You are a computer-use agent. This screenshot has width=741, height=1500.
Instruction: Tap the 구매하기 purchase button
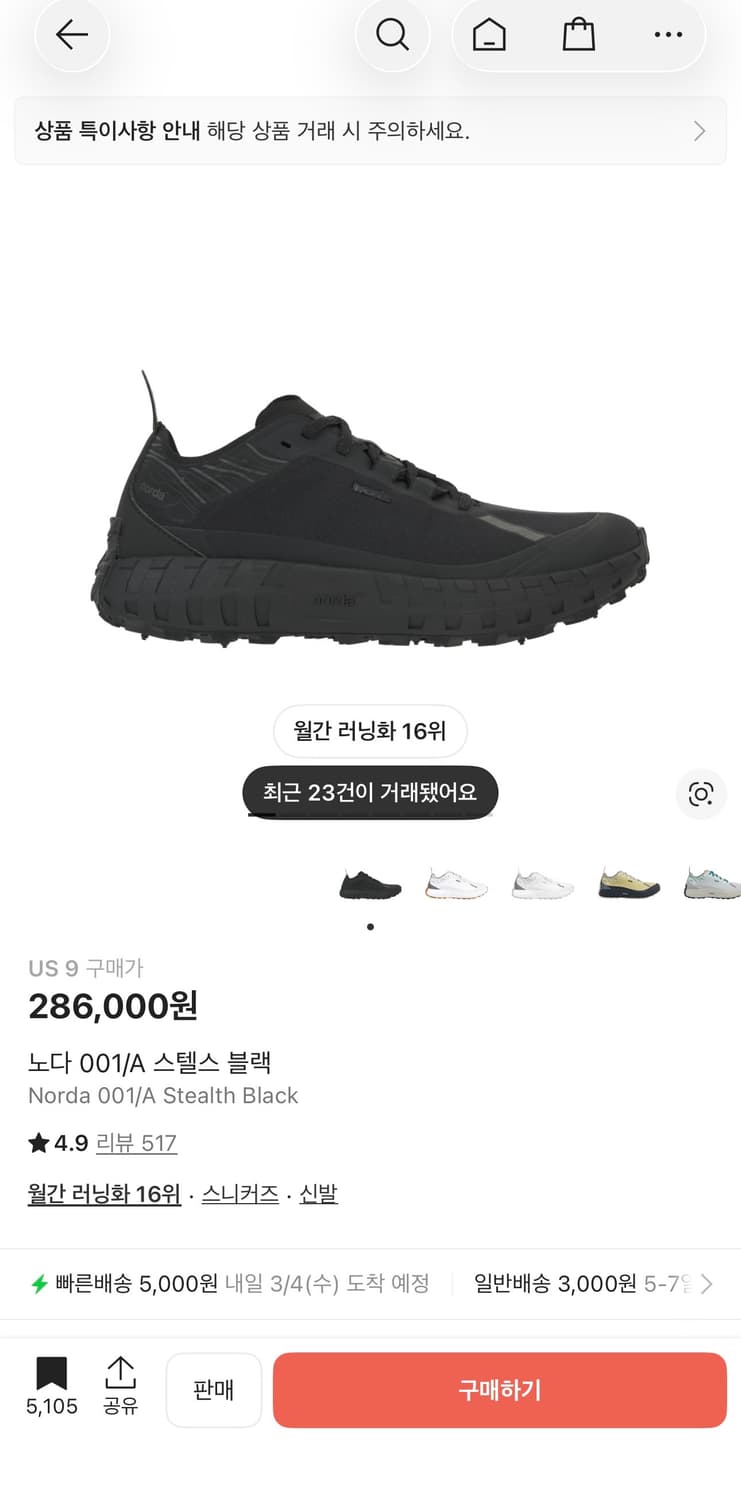pyautogui.click(x=498, y=1390)
